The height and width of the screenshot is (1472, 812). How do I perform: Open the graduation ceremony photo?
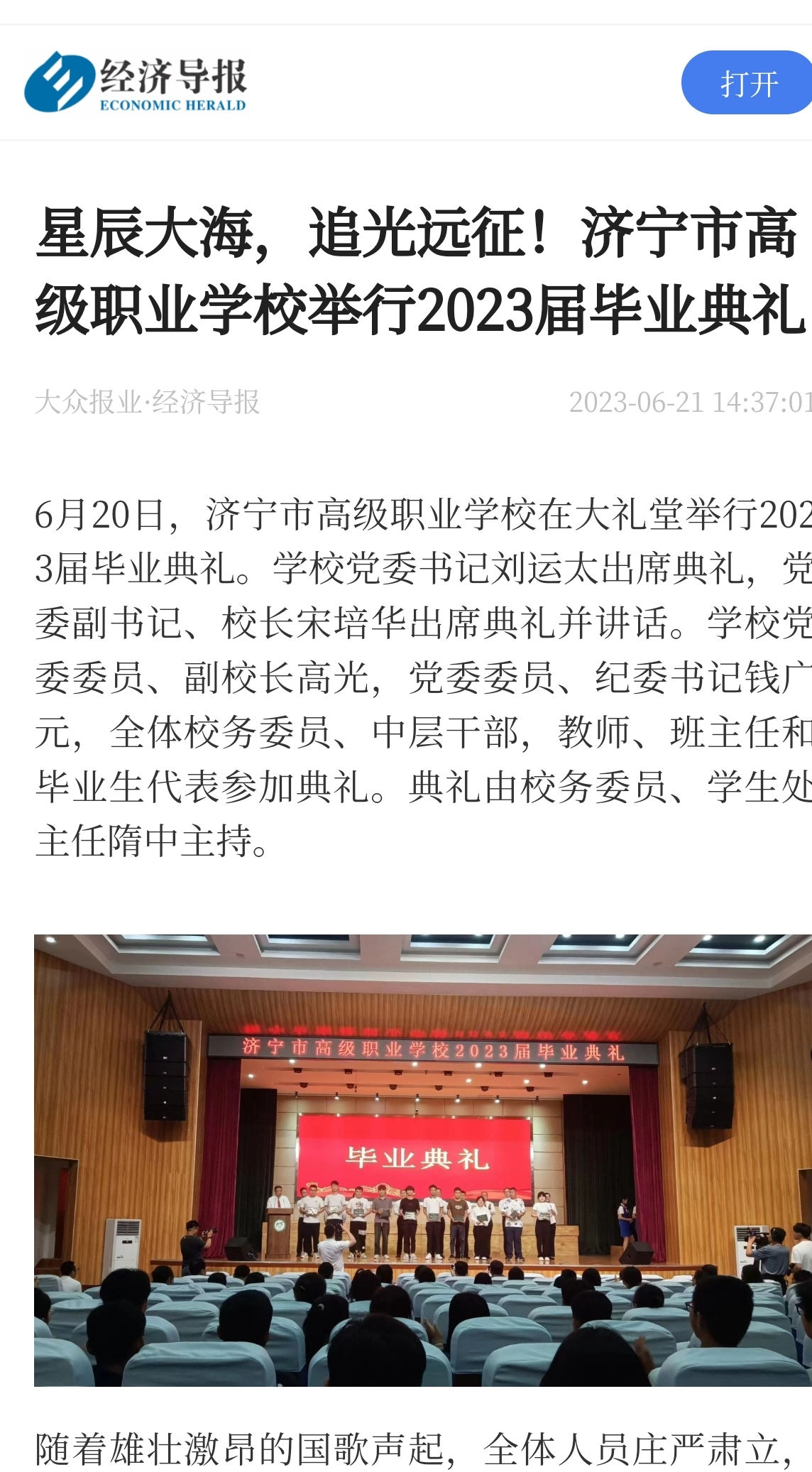pos(423,1160)
